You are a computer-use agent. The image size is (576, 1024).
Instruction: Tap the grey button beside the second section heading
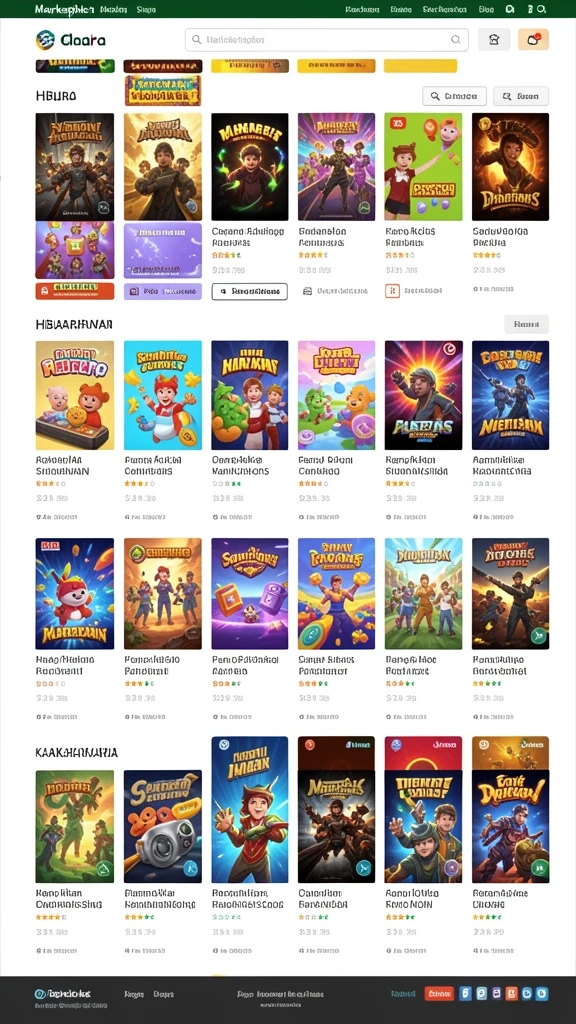pos(526,324)
